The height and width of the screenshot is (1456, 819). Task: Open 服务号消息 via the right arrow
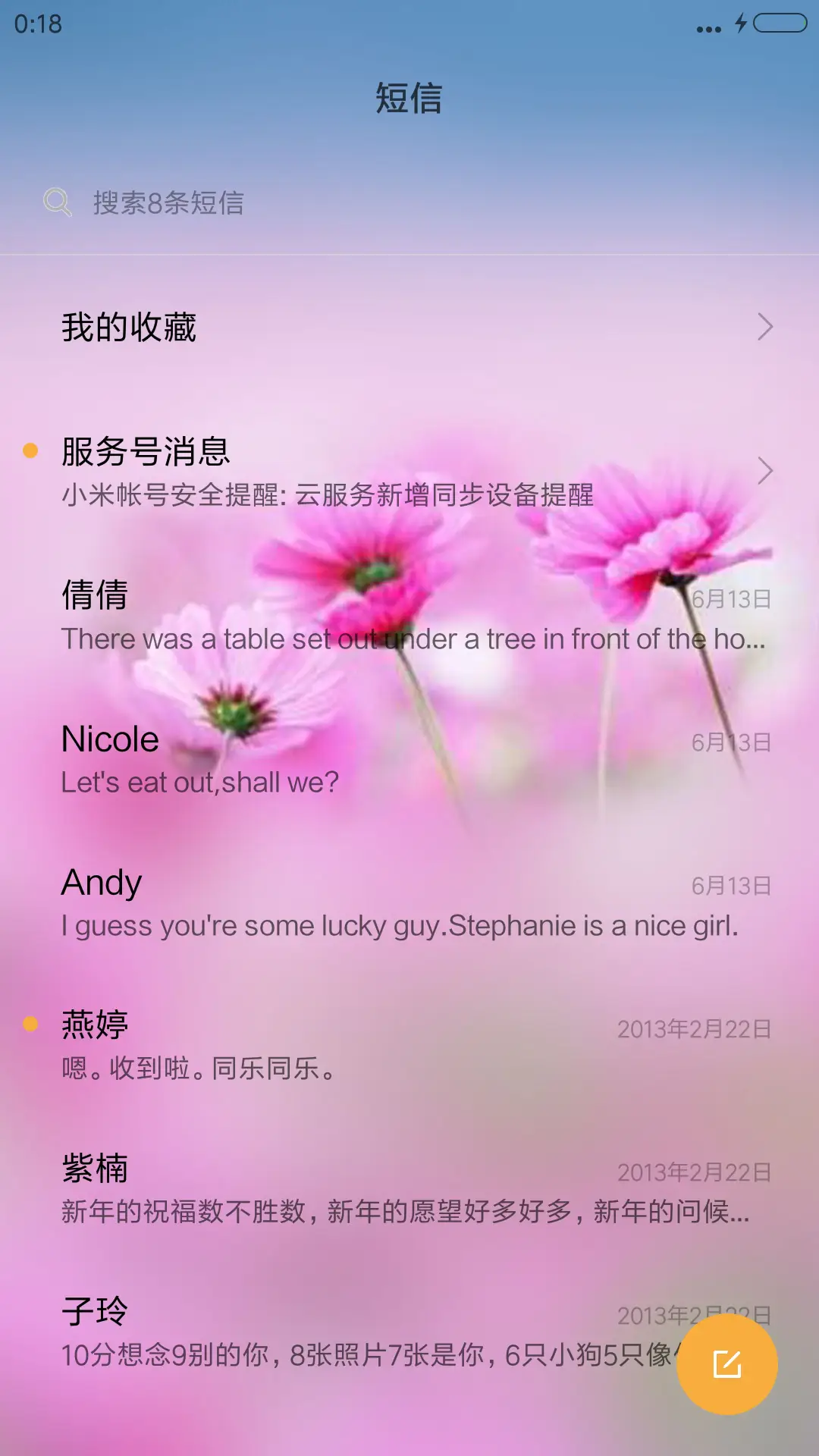coord(765,472)
